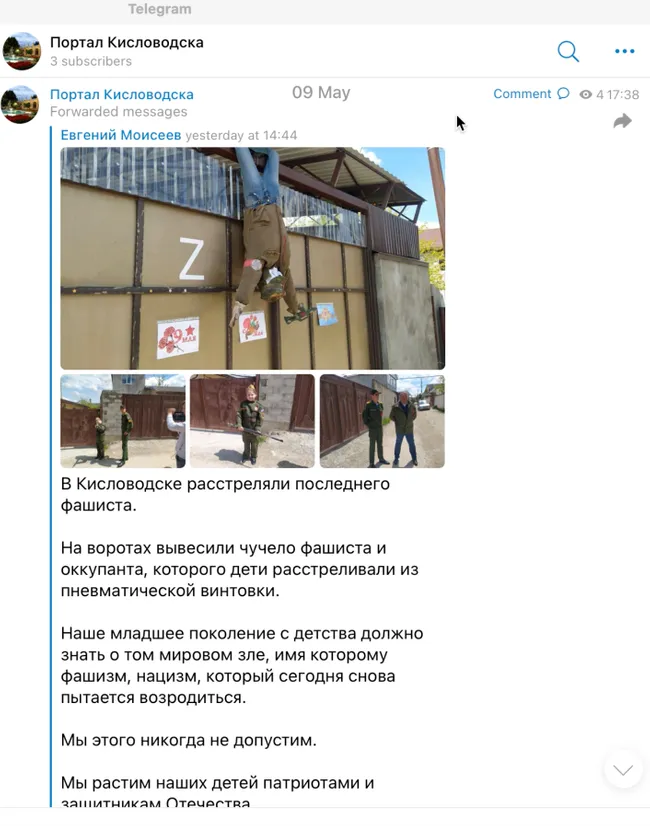Open the first small photo thumbnail
Screen dimensions: 650x826
pos(122,421)
